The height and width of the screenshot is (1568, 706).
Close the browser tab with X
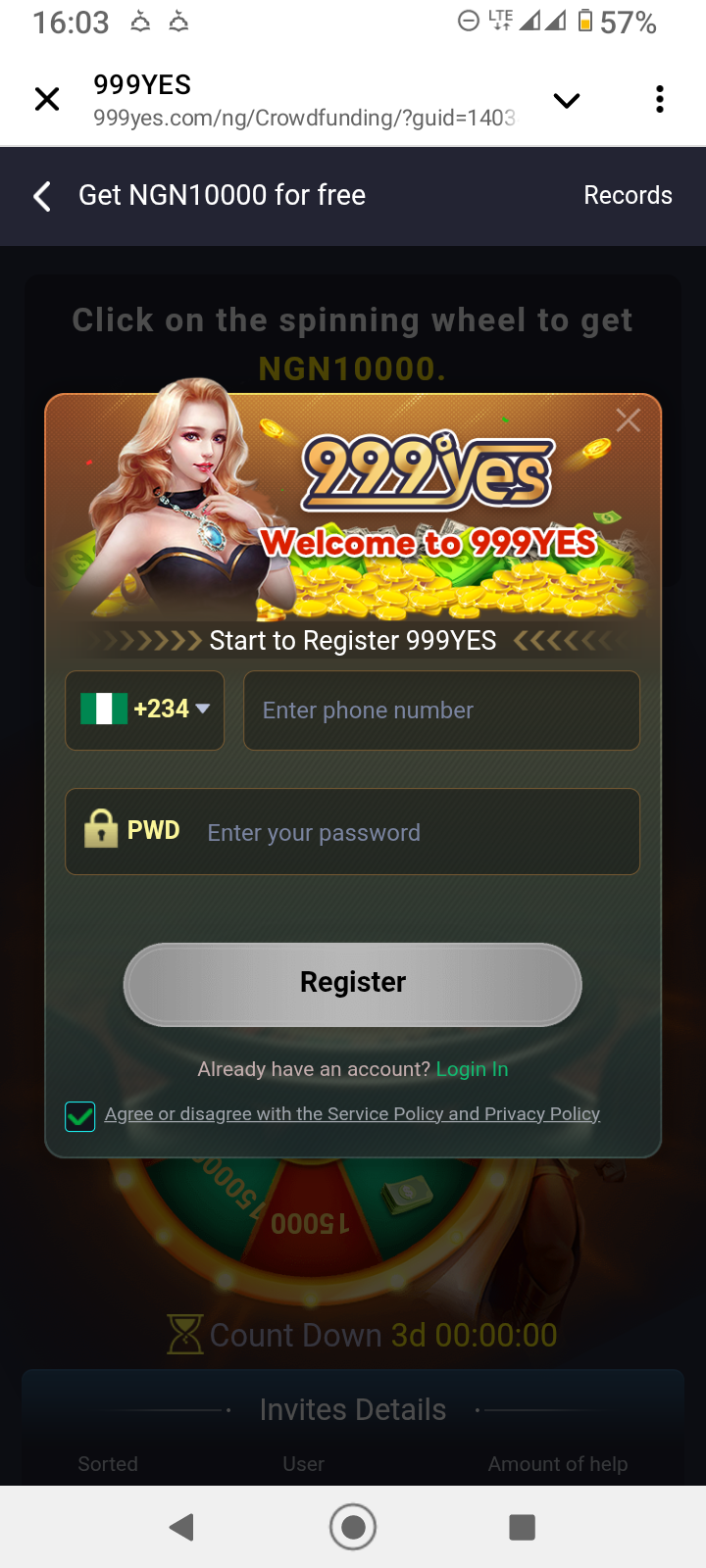coord(46,99)
